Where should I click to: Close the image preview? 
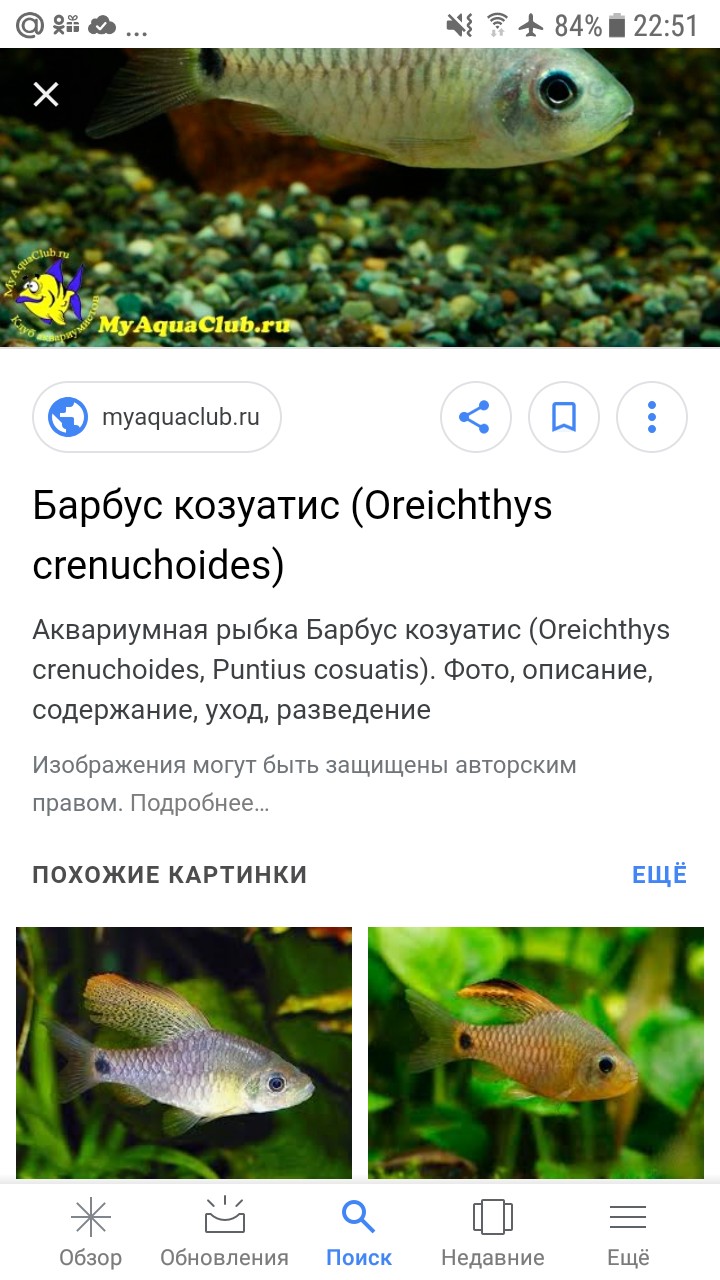[46, 95]
